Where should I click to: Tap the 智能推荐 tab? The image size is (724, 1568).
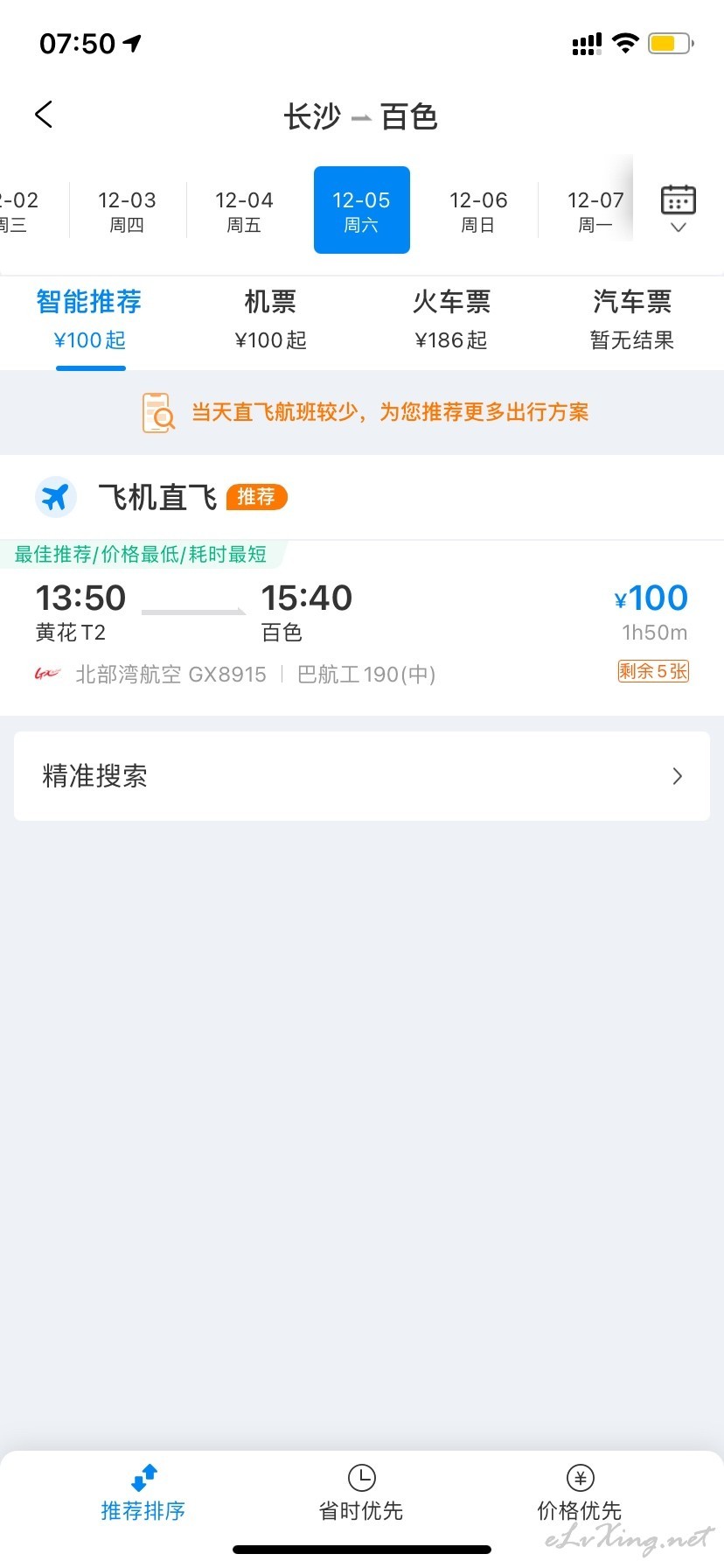(x=90, y=320)
